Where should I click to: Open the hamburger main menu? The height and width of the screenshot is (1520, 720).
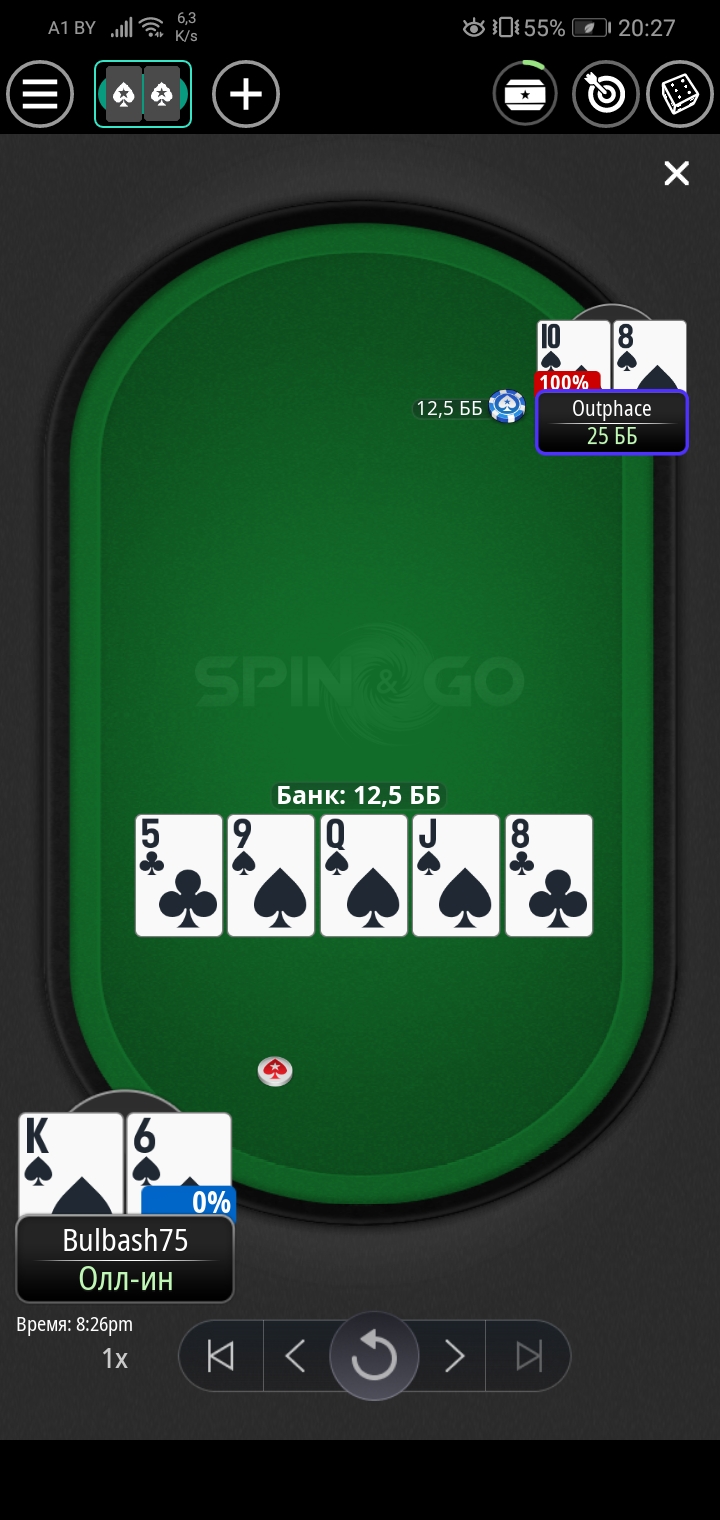(x=40, y=95)
